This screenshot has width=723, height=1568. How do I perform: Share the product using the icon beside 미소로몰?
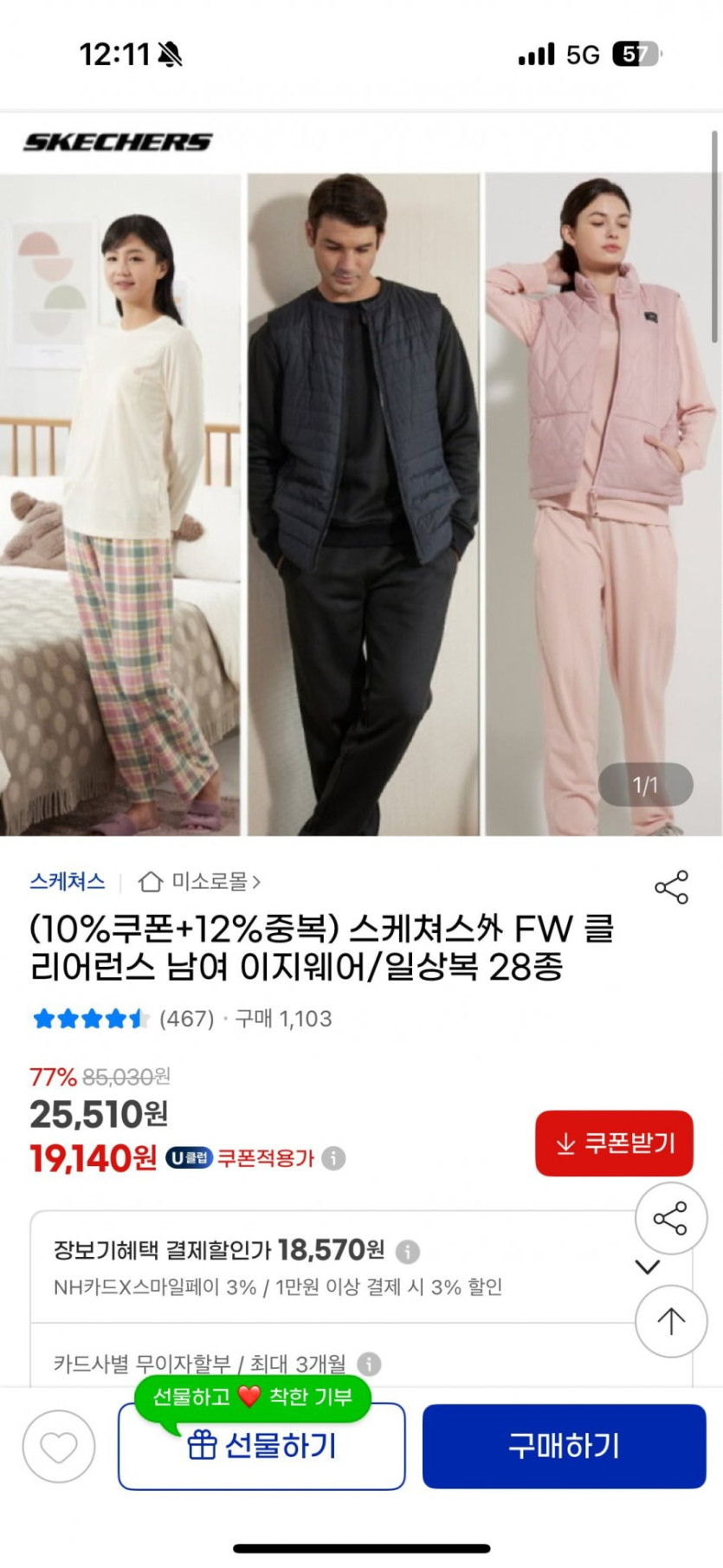(x=671, y=887)
